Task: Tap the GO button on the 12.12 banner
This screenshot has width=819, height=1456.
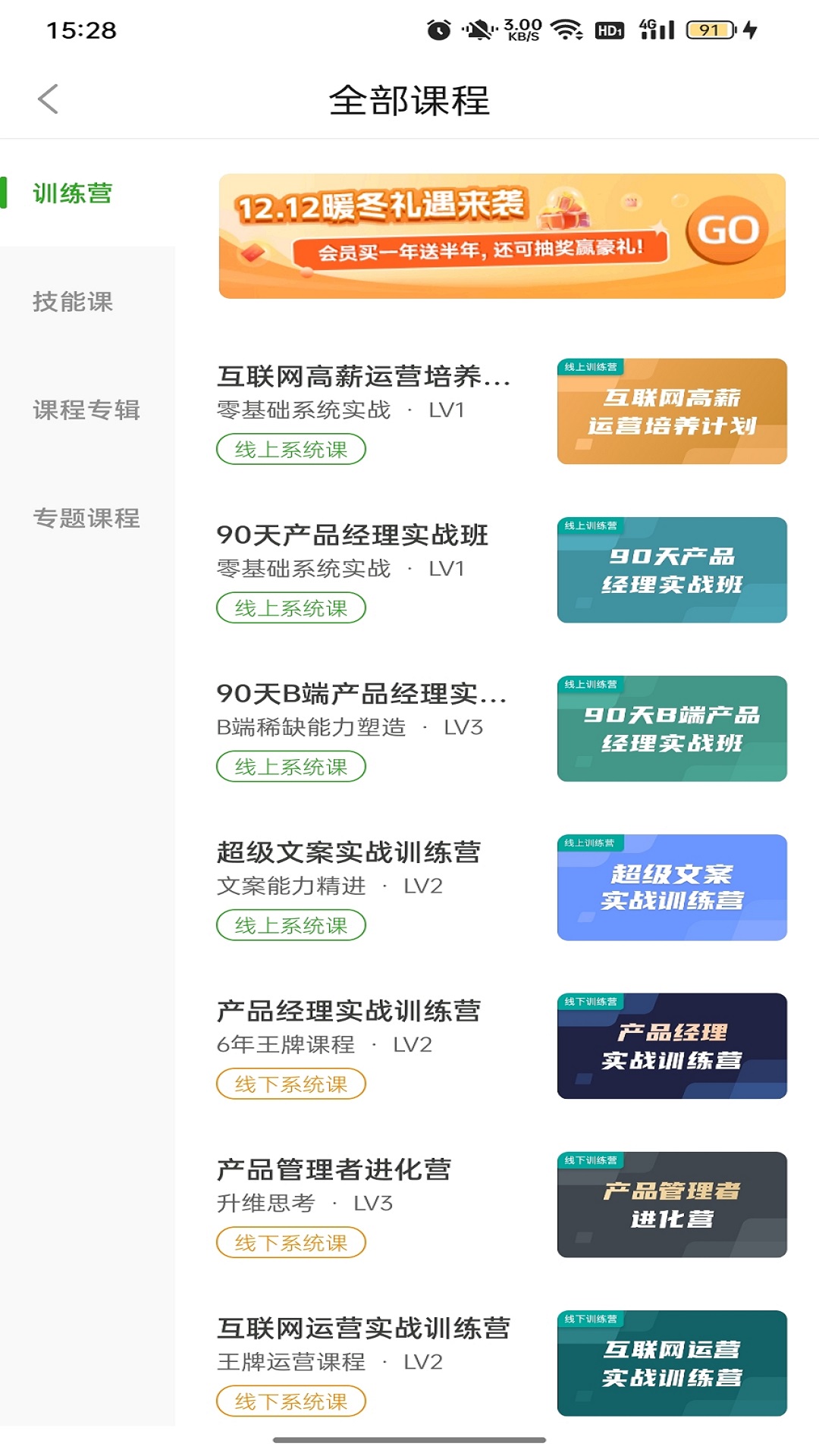Action: [728, 227]
